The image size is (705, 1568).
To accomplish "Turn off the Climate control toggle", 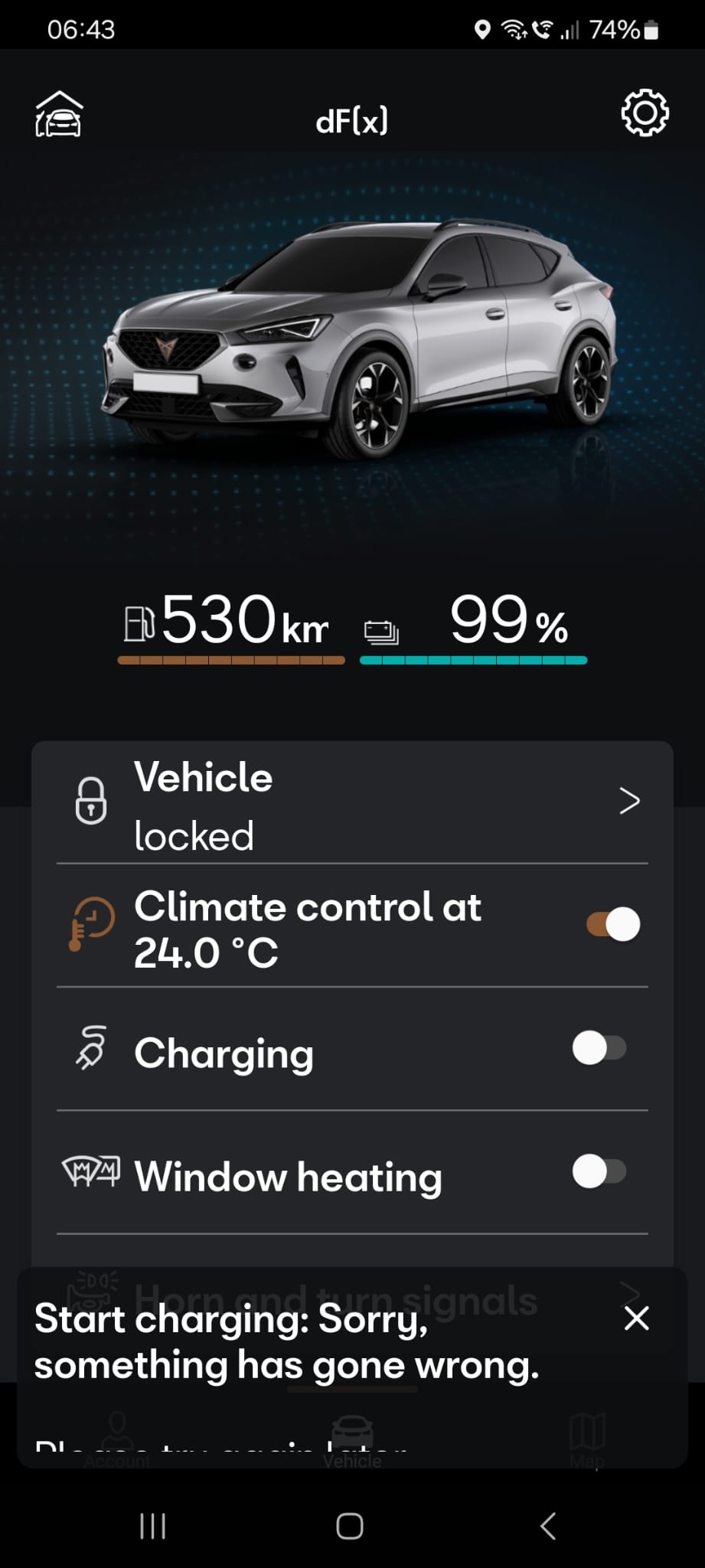I will pos(613,925).
